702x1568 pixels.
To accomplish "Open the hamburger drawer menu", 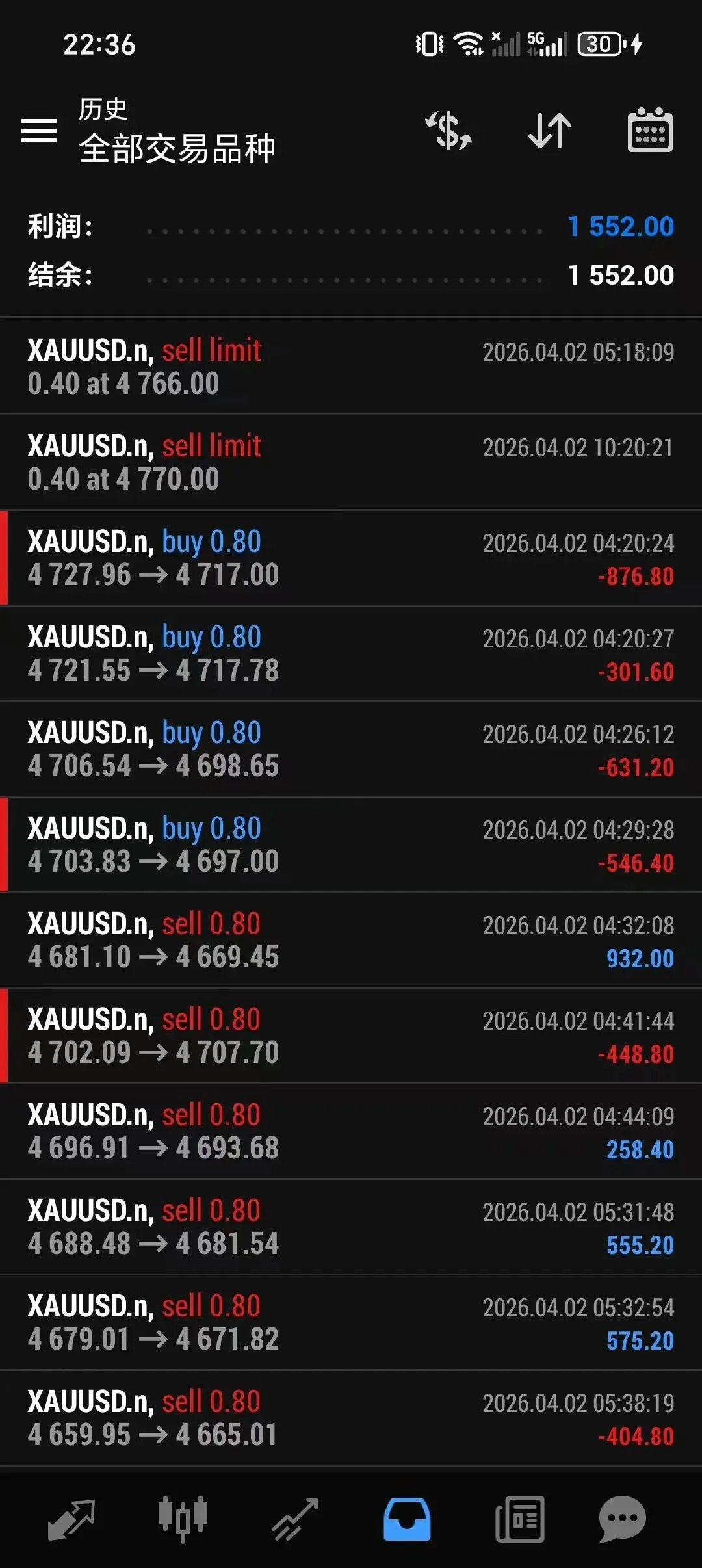I will click(x=39, y=131).
